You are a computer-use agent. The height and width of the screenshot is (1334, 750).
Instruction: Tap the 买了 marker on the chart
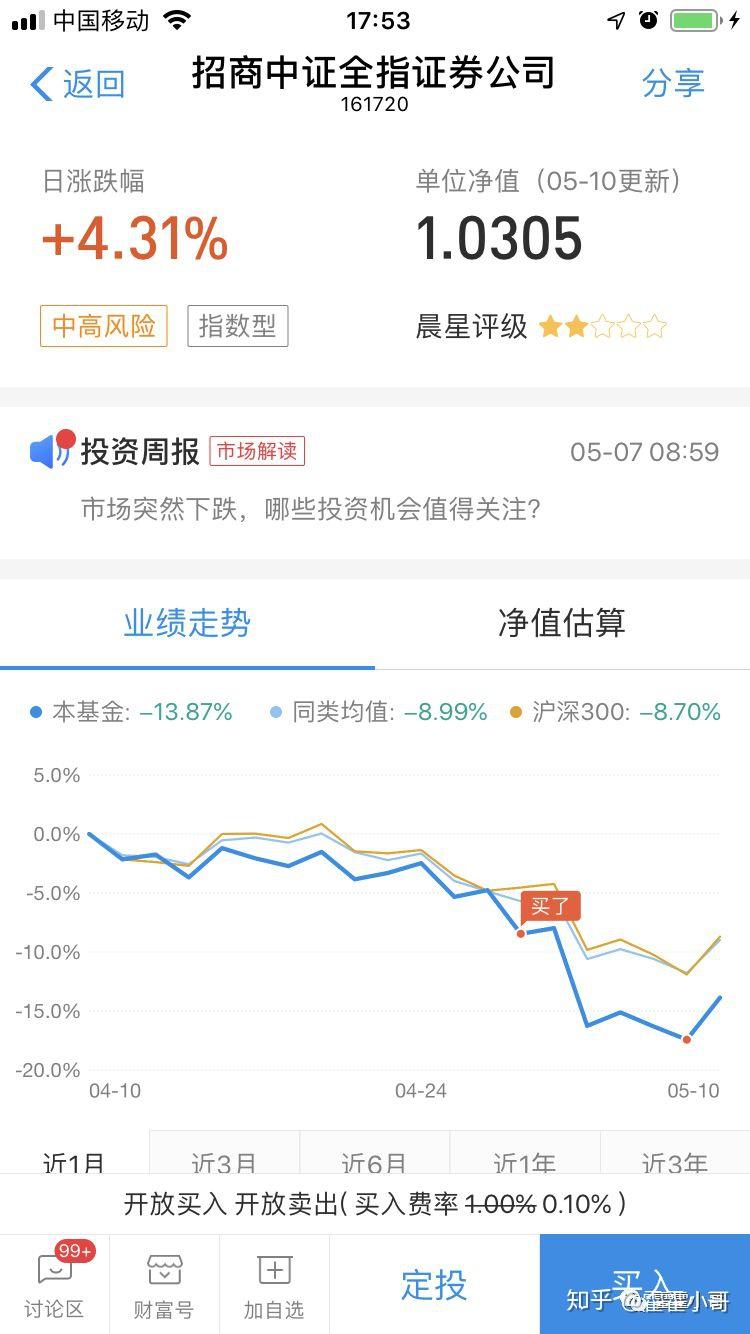(x=549, y=906)
